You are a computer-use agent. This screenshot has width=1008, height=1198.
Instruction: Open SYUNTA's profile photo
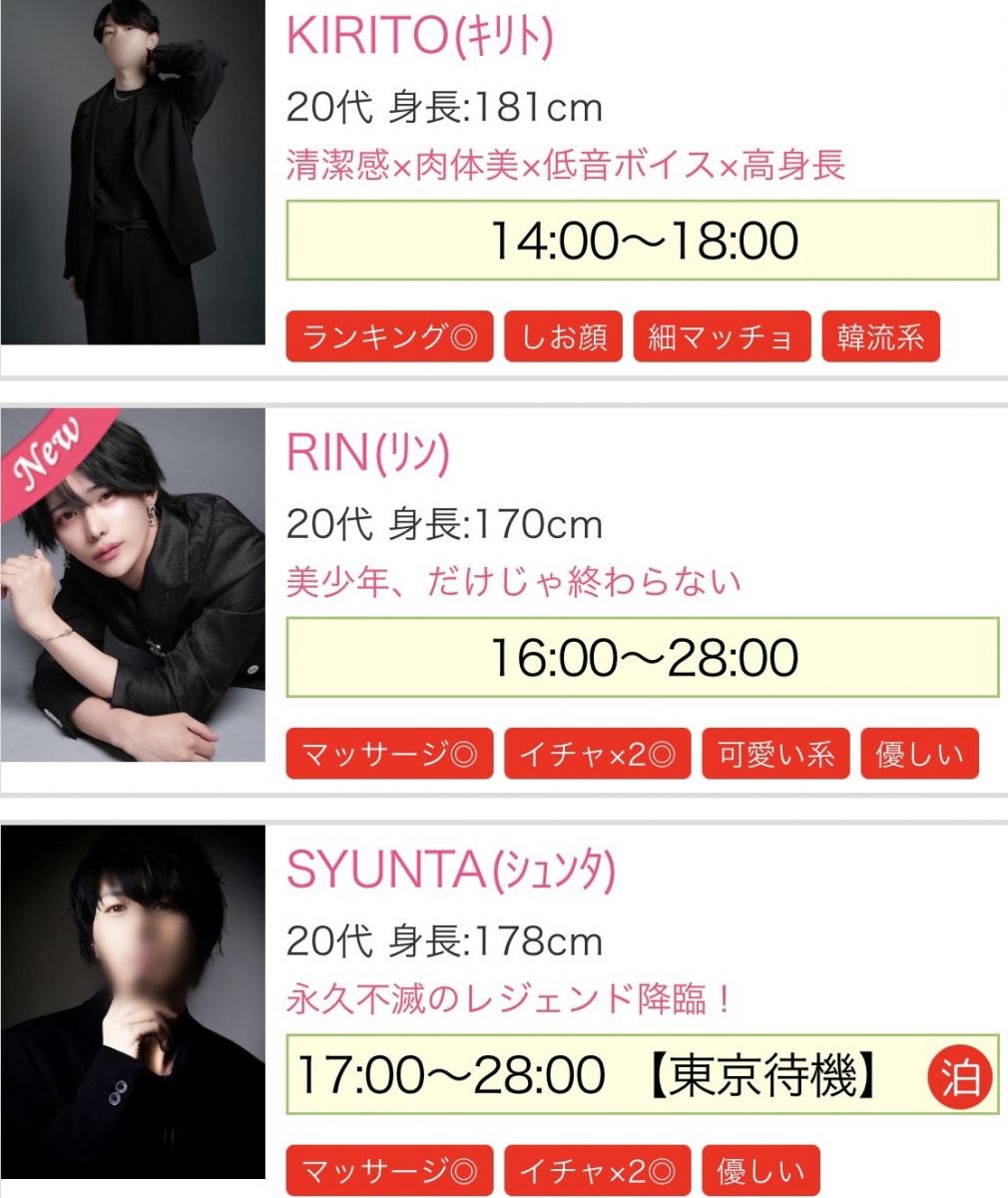tap(133, 1001)
